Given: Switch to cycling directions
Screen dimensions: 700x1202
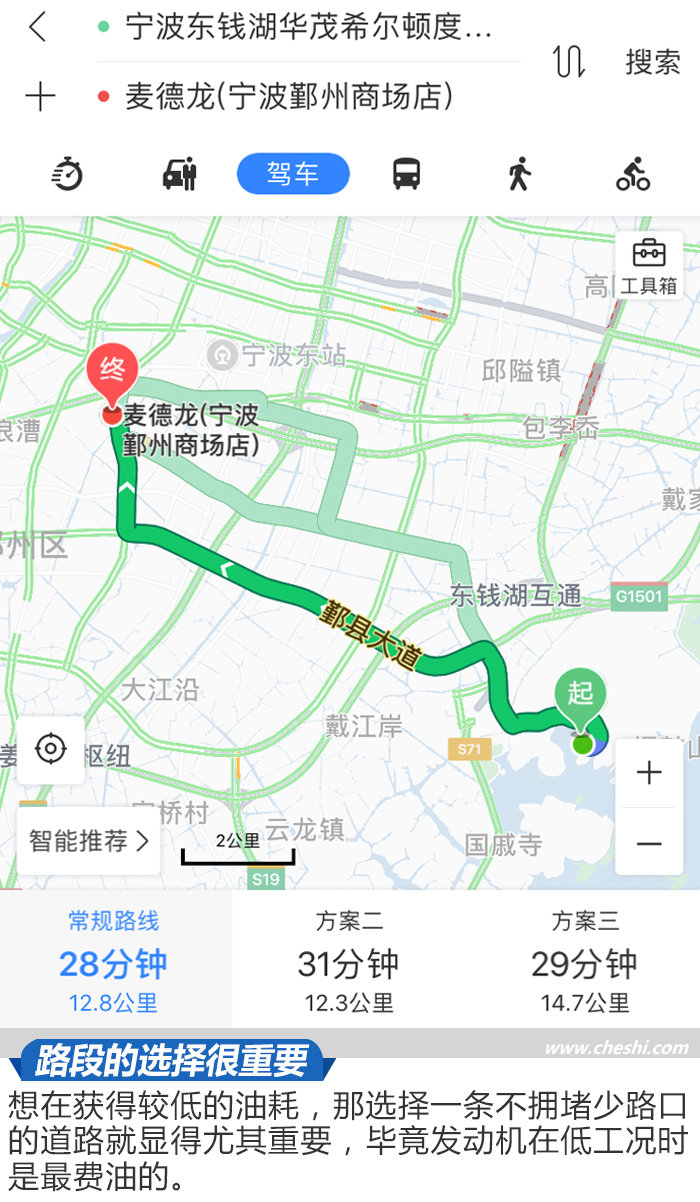Looking at the screenshot, I should click(x=633, y=174).
